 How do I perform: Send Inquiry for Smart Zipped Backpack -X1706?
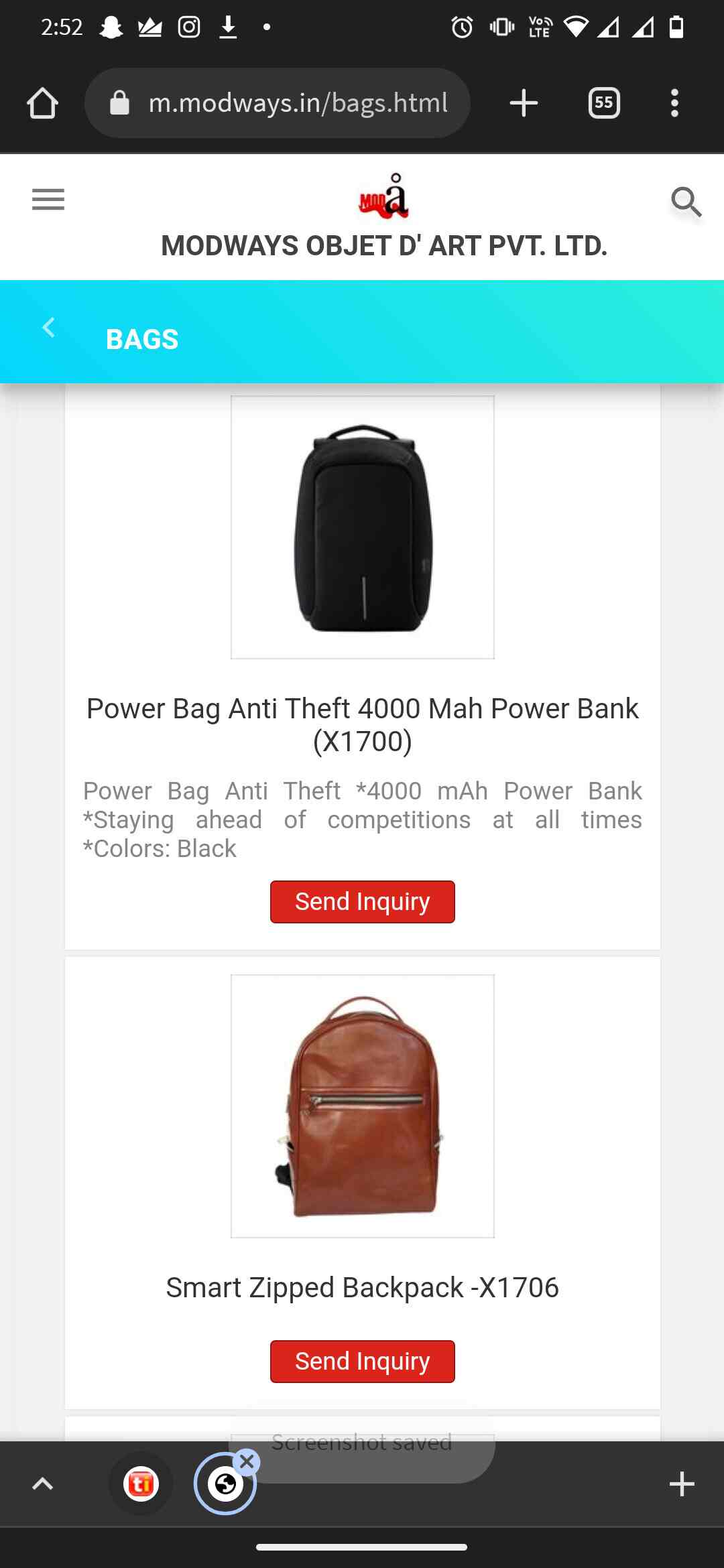pyautogui.click(x=362, y=1361)
